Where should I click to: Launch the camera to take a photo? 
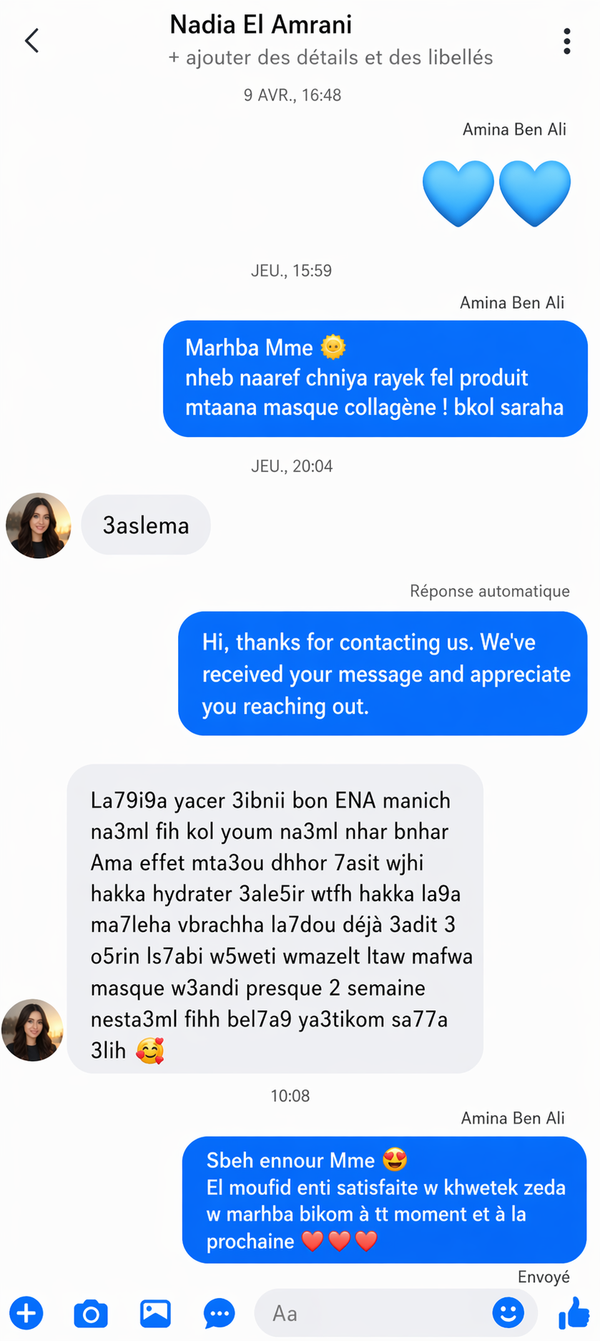90,1313
